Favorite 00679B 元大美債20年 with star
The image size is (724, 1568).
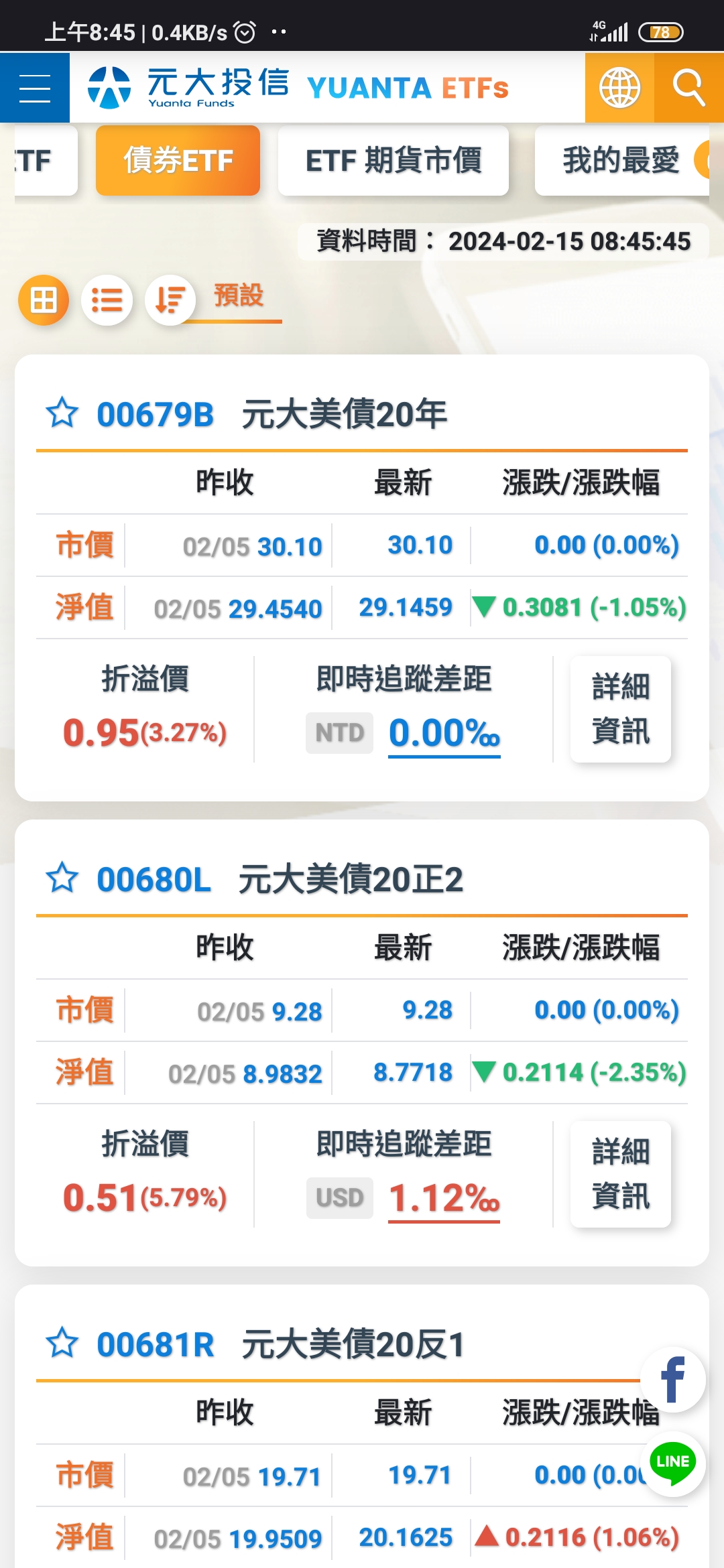point(62,413)
